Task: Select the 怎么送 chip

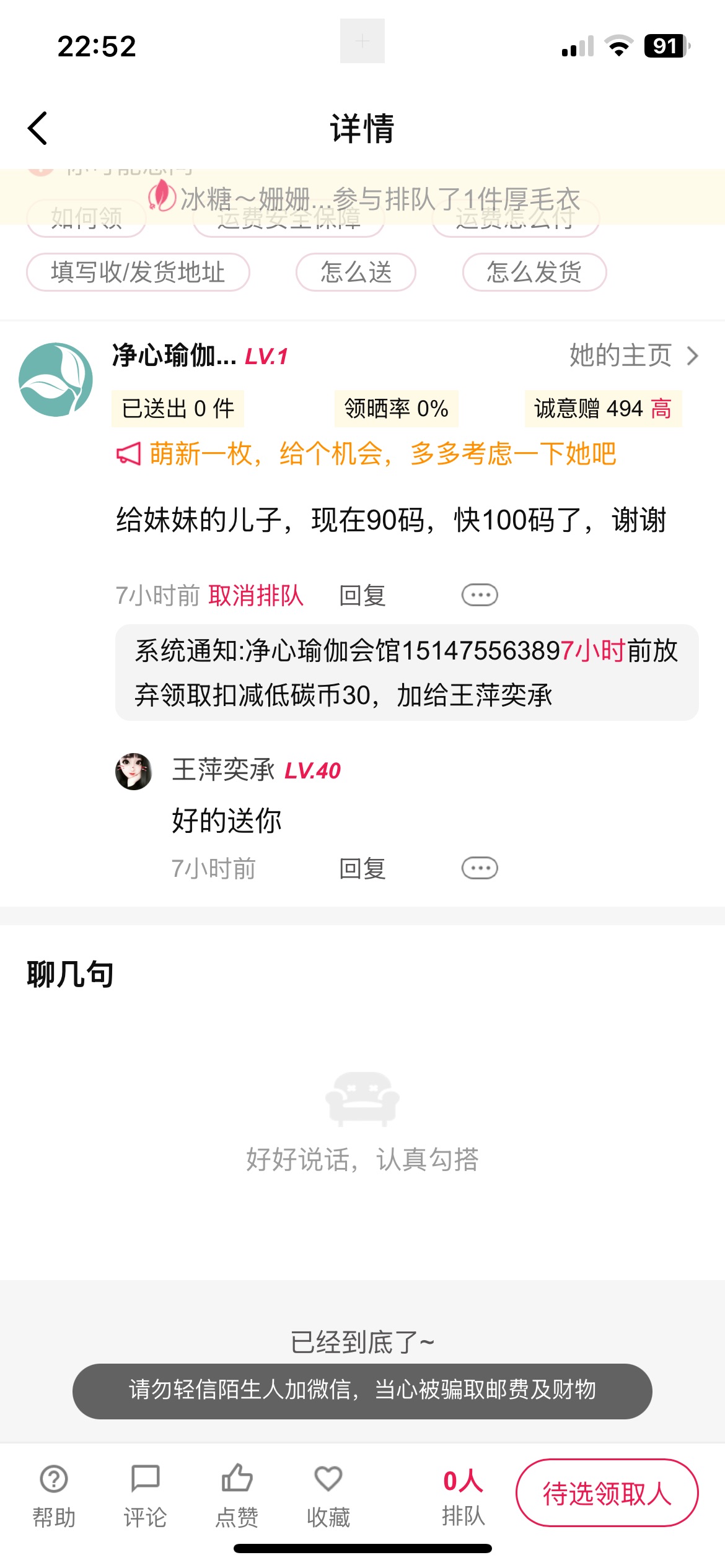Action: tap(356, 272)
